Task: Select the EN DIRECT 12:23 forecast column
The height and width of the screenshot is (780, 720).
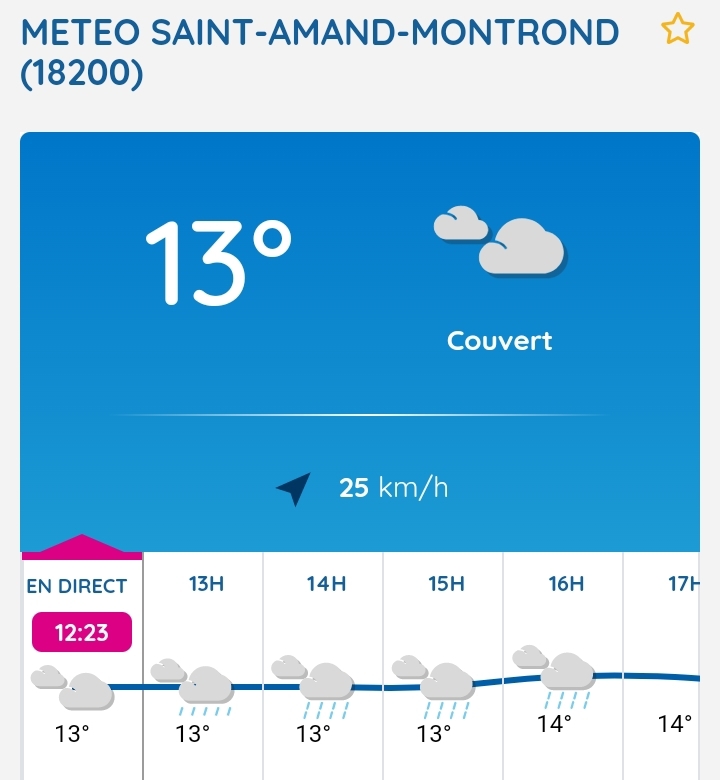Action: point(81,660)
